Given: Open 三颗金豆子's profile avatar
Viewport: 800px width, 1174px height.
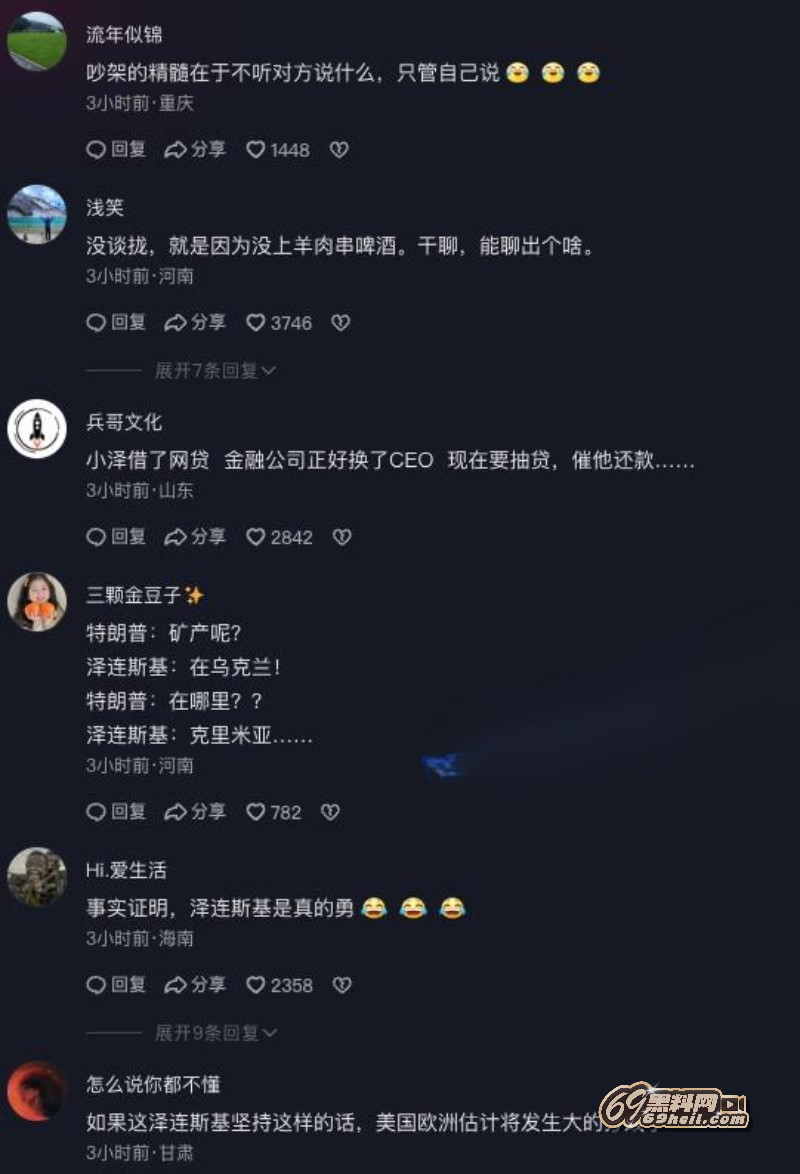Looking at the screenshot, I should 37,602.
